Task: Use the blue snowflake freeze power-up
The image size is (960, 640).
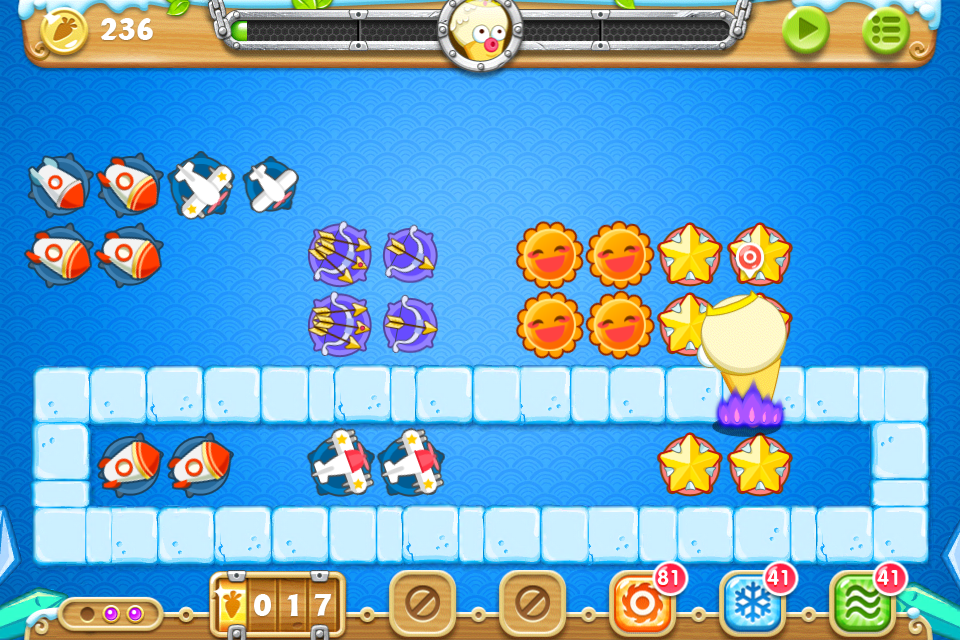Action: pos(752,604)
